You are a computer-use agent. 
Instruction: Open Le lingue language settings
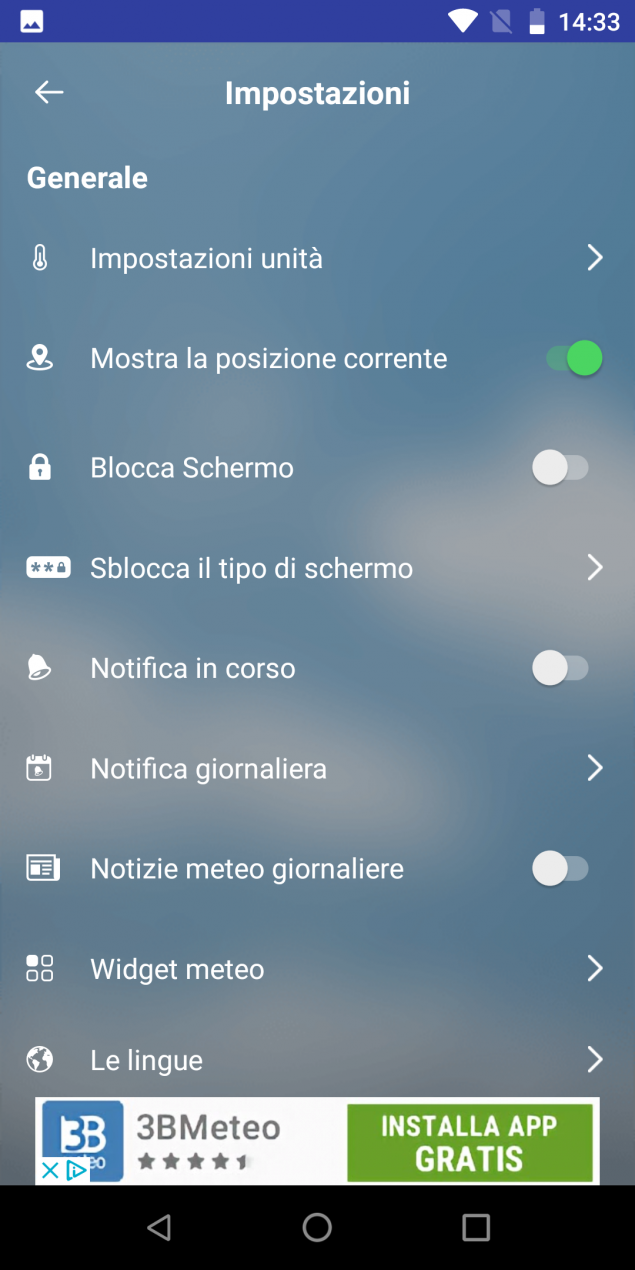[x=317, y=1059]
